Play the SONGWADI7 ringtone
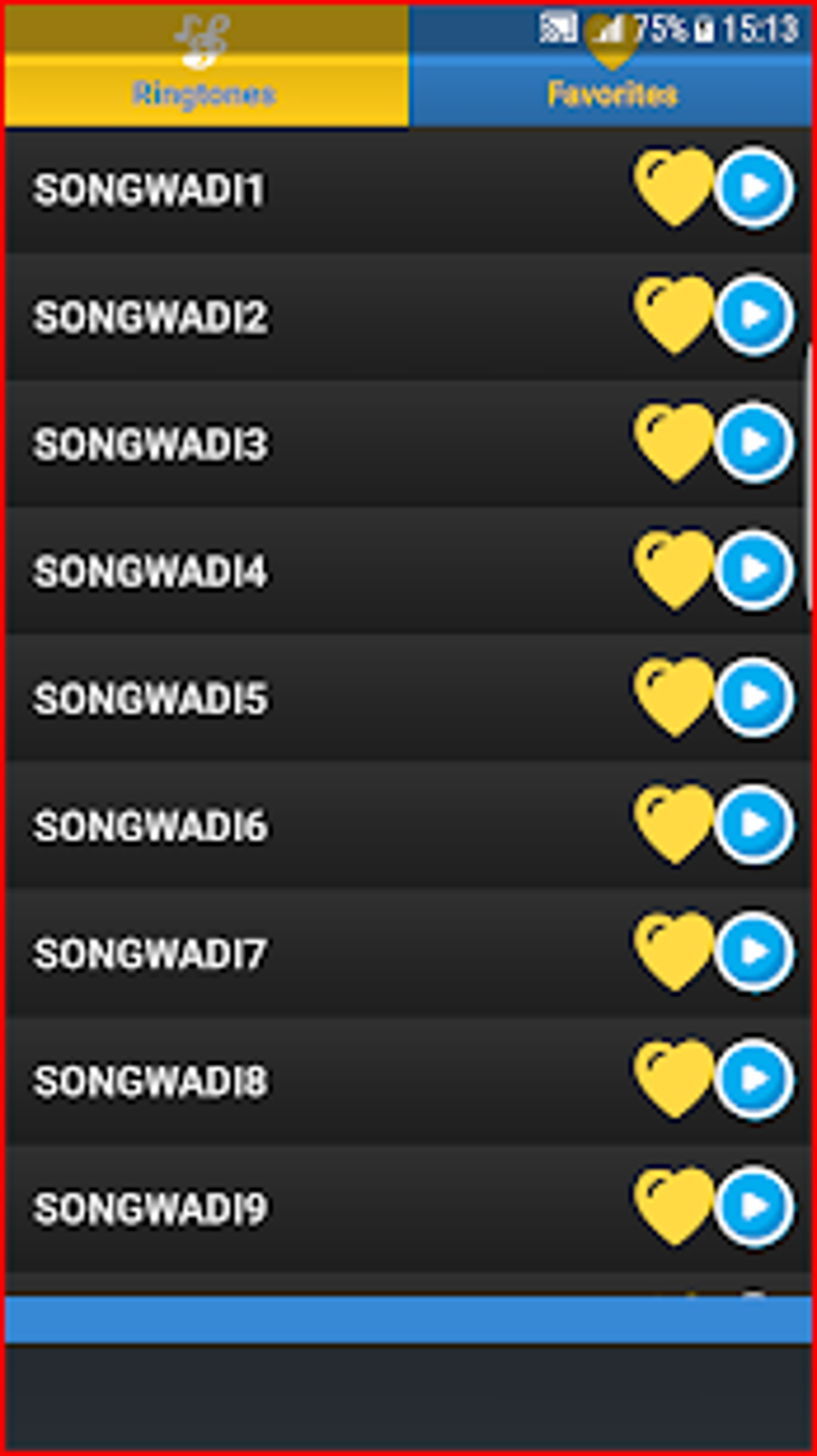Viewport: 817px width, 1456px height. click(753, 951)
